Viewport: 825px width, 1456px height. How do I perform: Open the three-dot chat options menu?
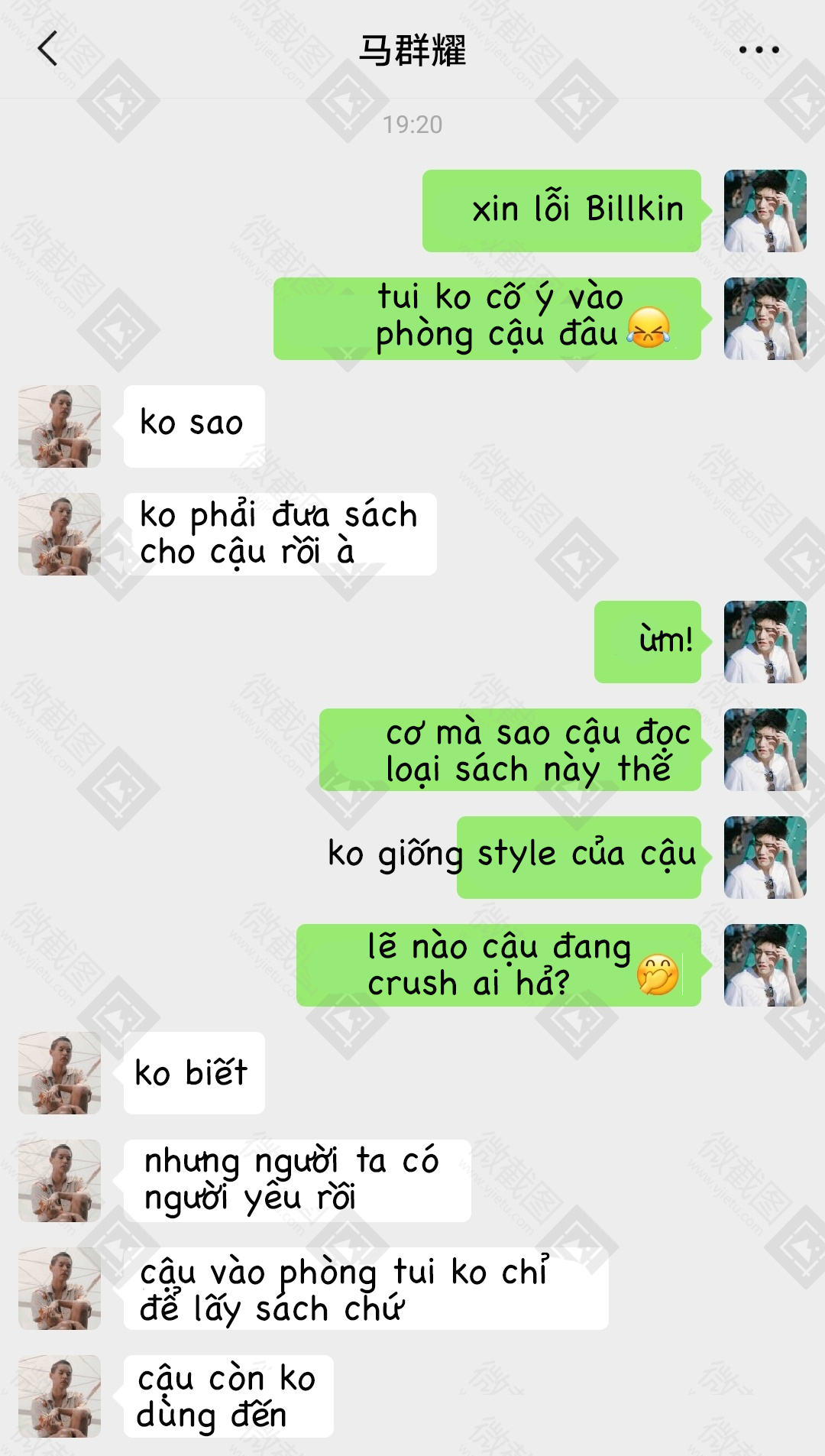pos(759,50)
